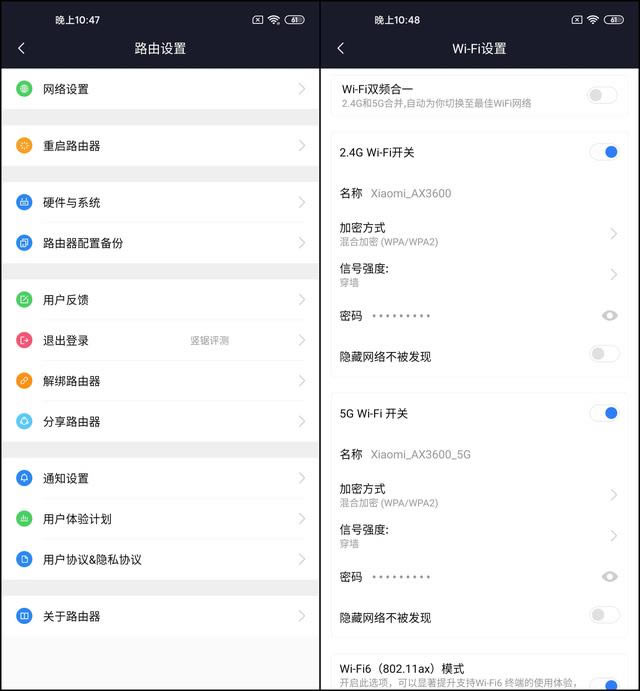Open 关于路由器
This screenshot has height=691, width=640.
160,617
